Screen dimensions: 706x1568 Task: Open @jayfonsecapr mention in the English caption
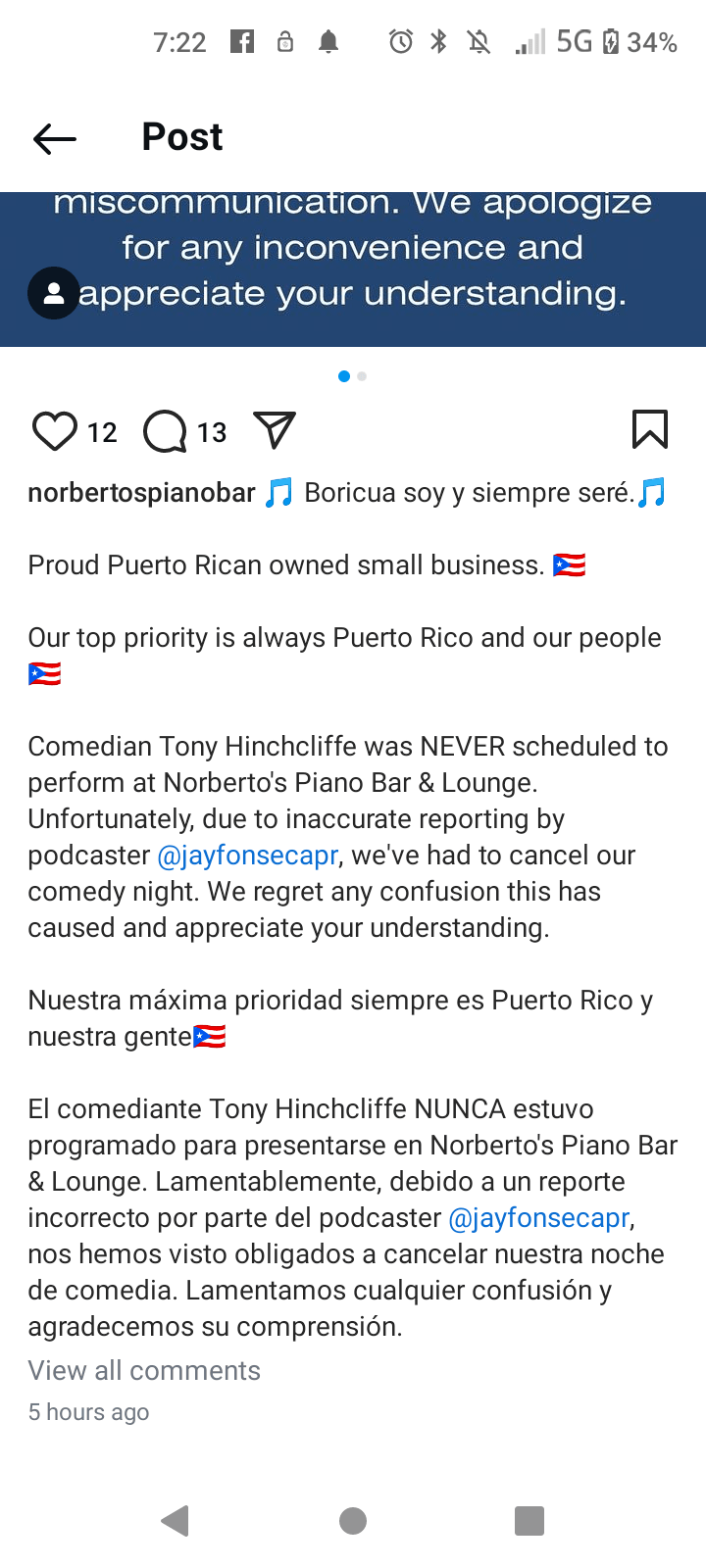click(x=248, y=856)
